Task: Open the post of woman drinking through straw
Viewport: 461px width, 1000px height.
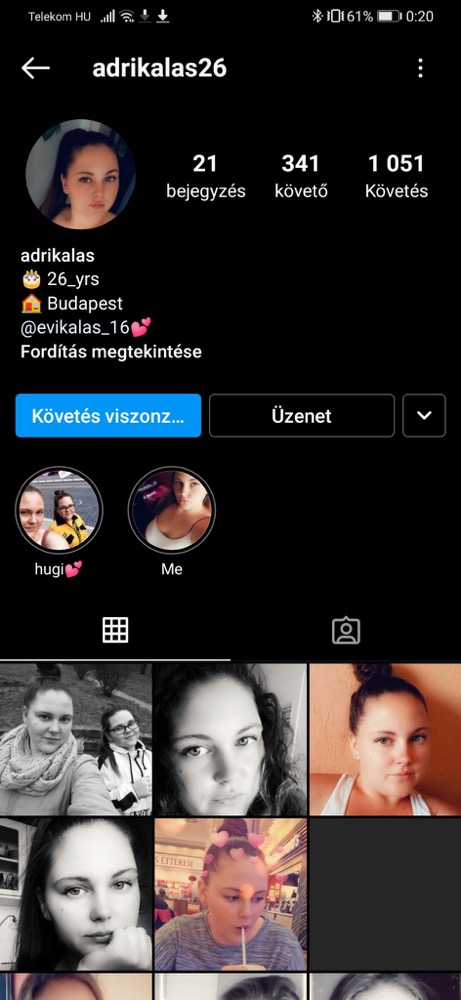Action: point(230,894)
